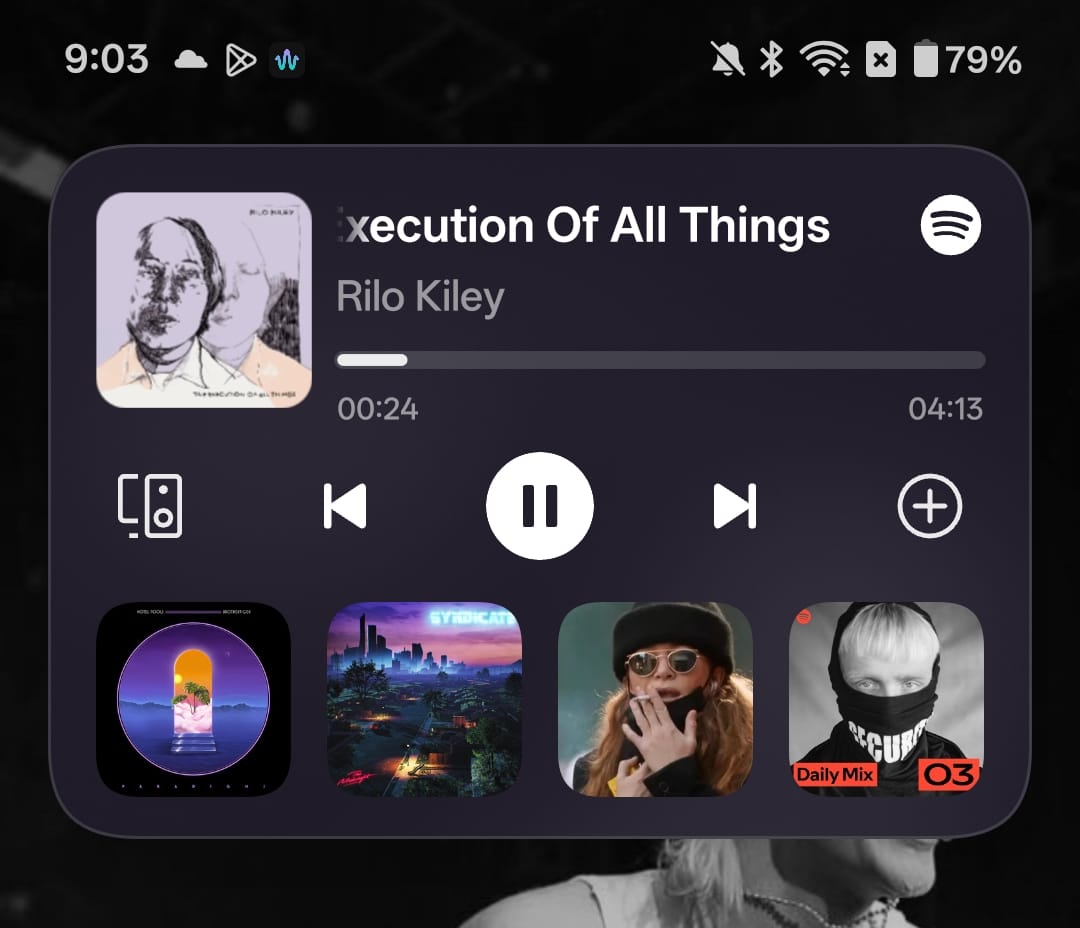Open the Rilo Kiley album cover
Image resolution: width=1080 pixels, height=928 pixels.
[204, 300]
